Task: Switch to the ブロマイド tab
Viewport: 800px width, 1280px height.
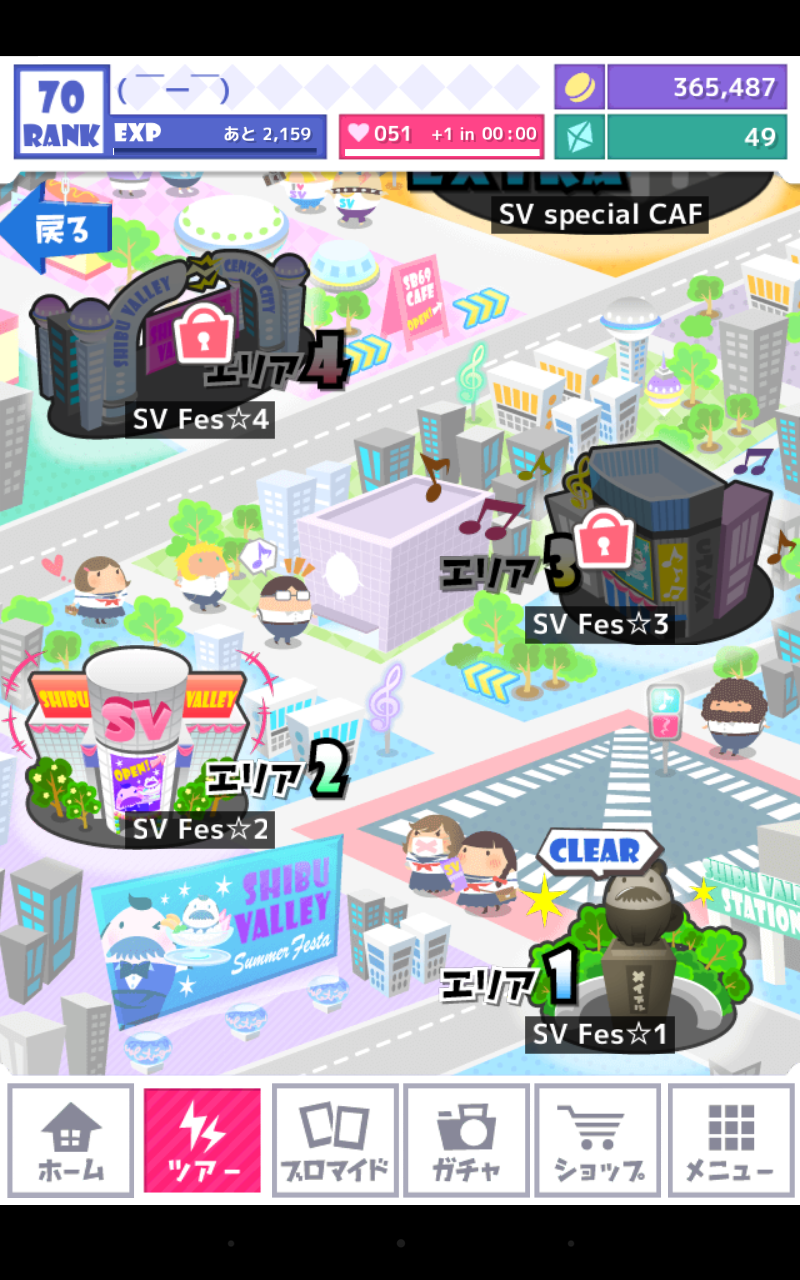Action: tap(335, 1140)
